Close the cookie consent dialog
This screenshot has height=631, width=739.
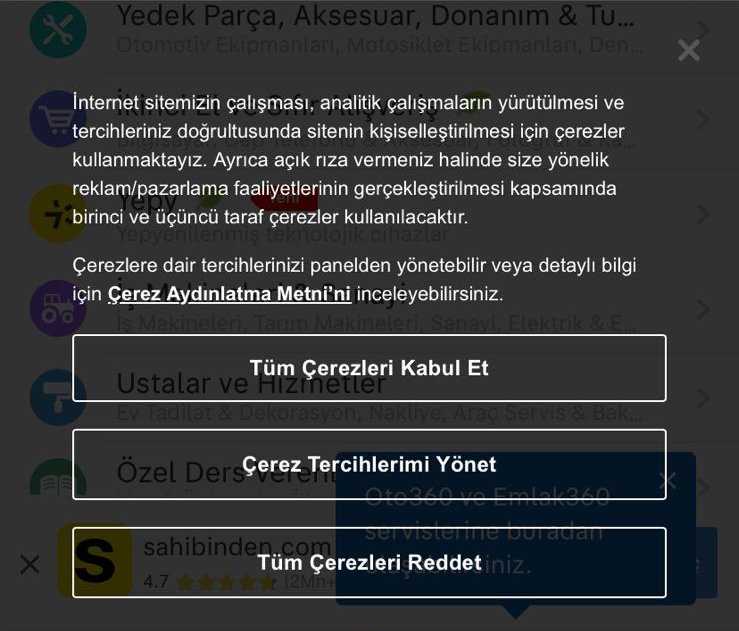point(688,50)
